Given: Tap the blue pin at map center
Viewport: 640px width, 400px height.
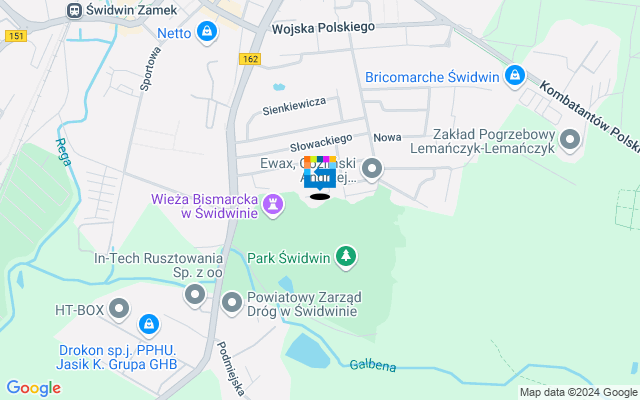Looking at the screenshot, I should coord(320,178).
